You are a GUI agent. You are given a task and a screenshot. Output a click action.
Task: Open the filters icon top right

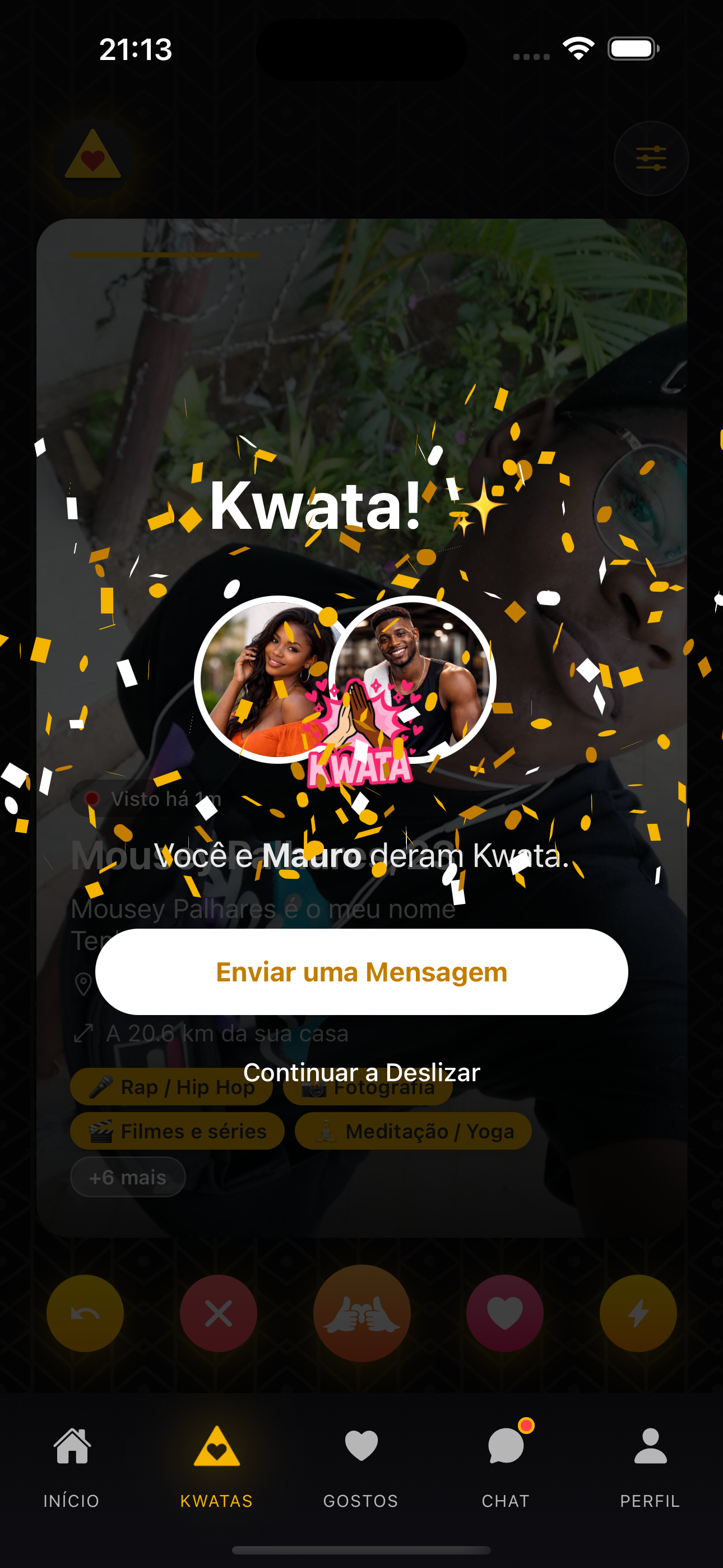[x=650, y=158]
